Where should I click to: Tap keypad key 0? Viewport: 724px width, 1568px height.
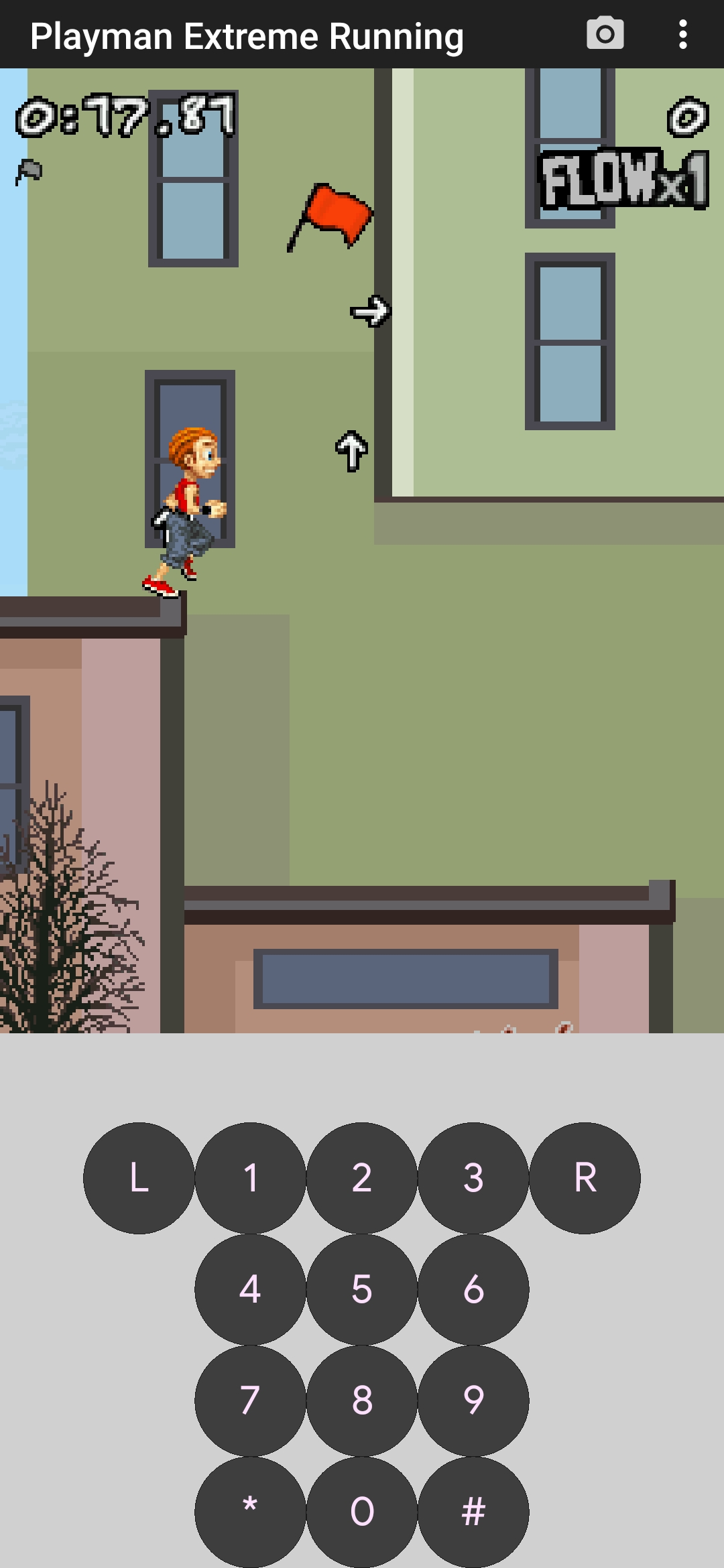(362, 1512)
